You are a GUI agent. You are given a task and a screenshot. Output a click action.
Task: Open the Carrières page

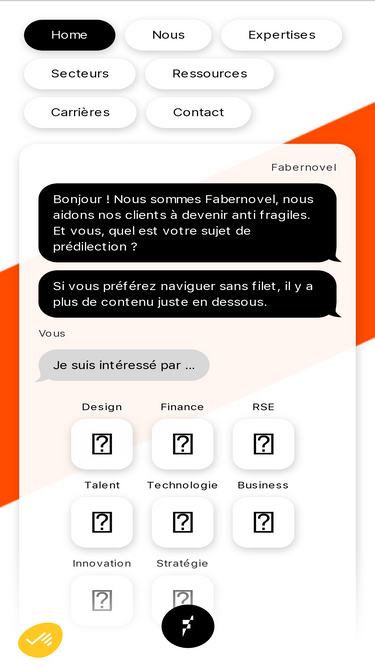pyautogui.click(x=80, y=112)
